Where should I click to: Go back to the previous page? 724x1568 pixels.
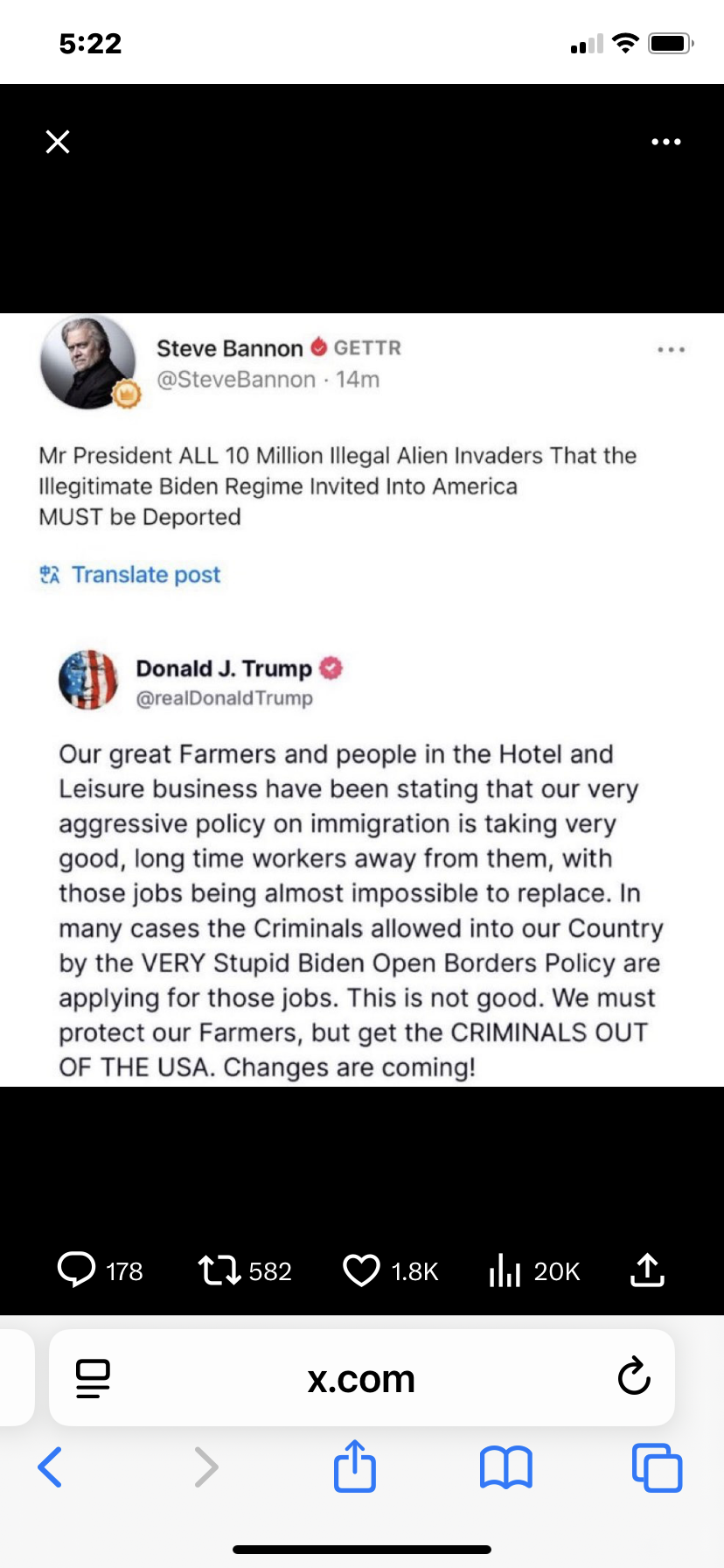click(x=51, y=1466)
